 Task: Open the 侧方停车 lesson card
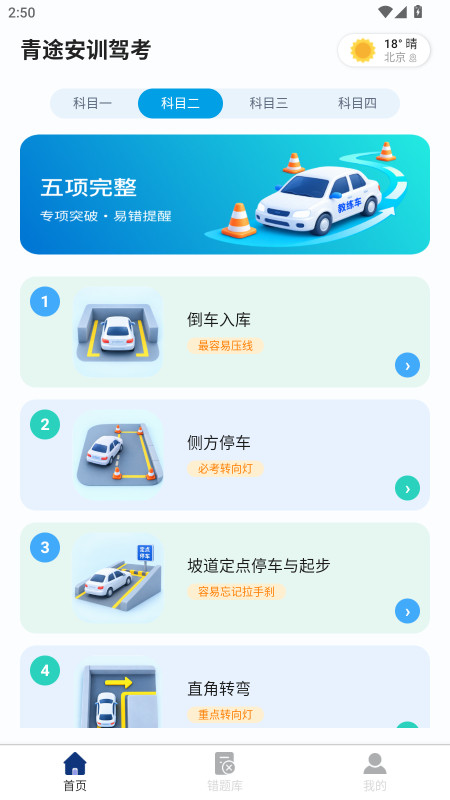(x=225, y=455)
